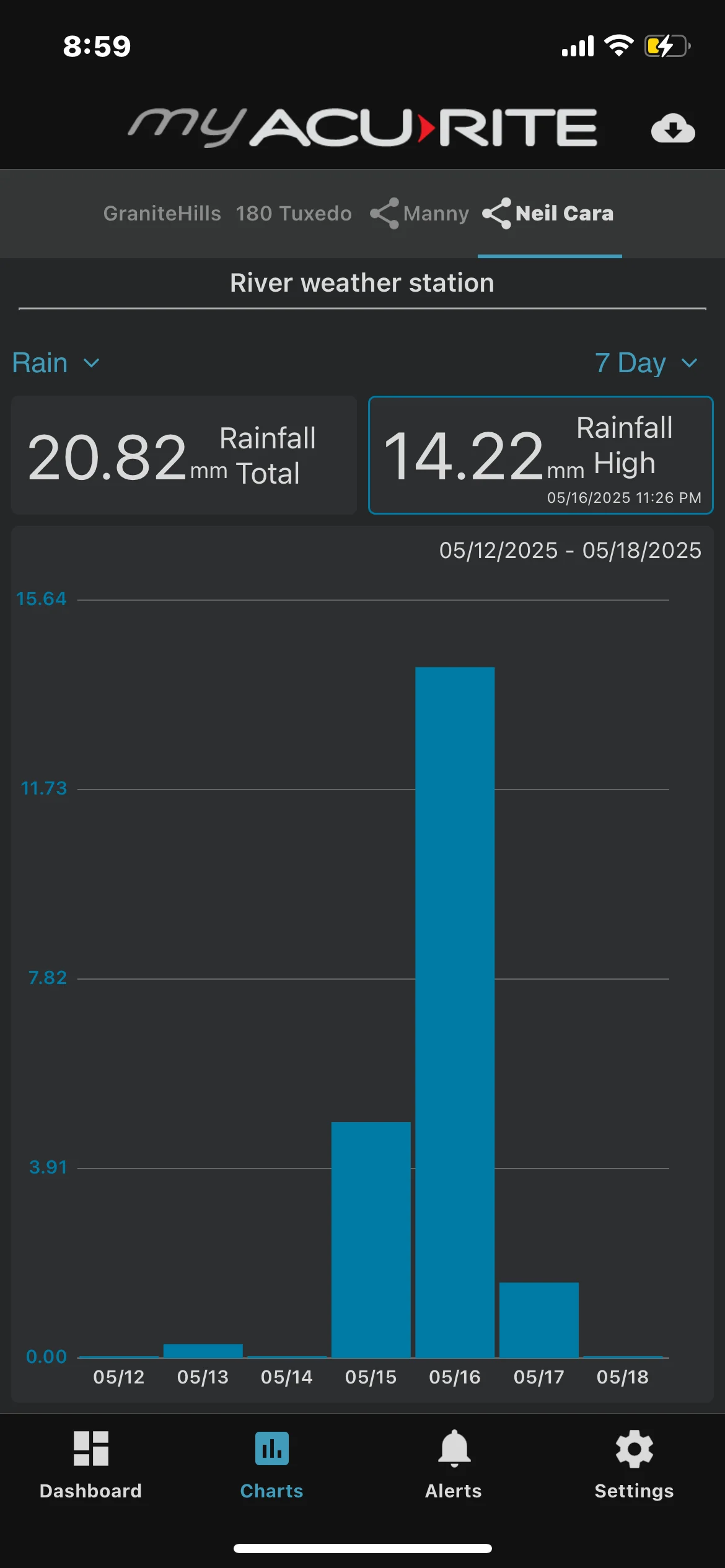The height and width of the screenshot is (1568, 725).
Task: Open the Rain measurement dropdown
Action: 56,363
